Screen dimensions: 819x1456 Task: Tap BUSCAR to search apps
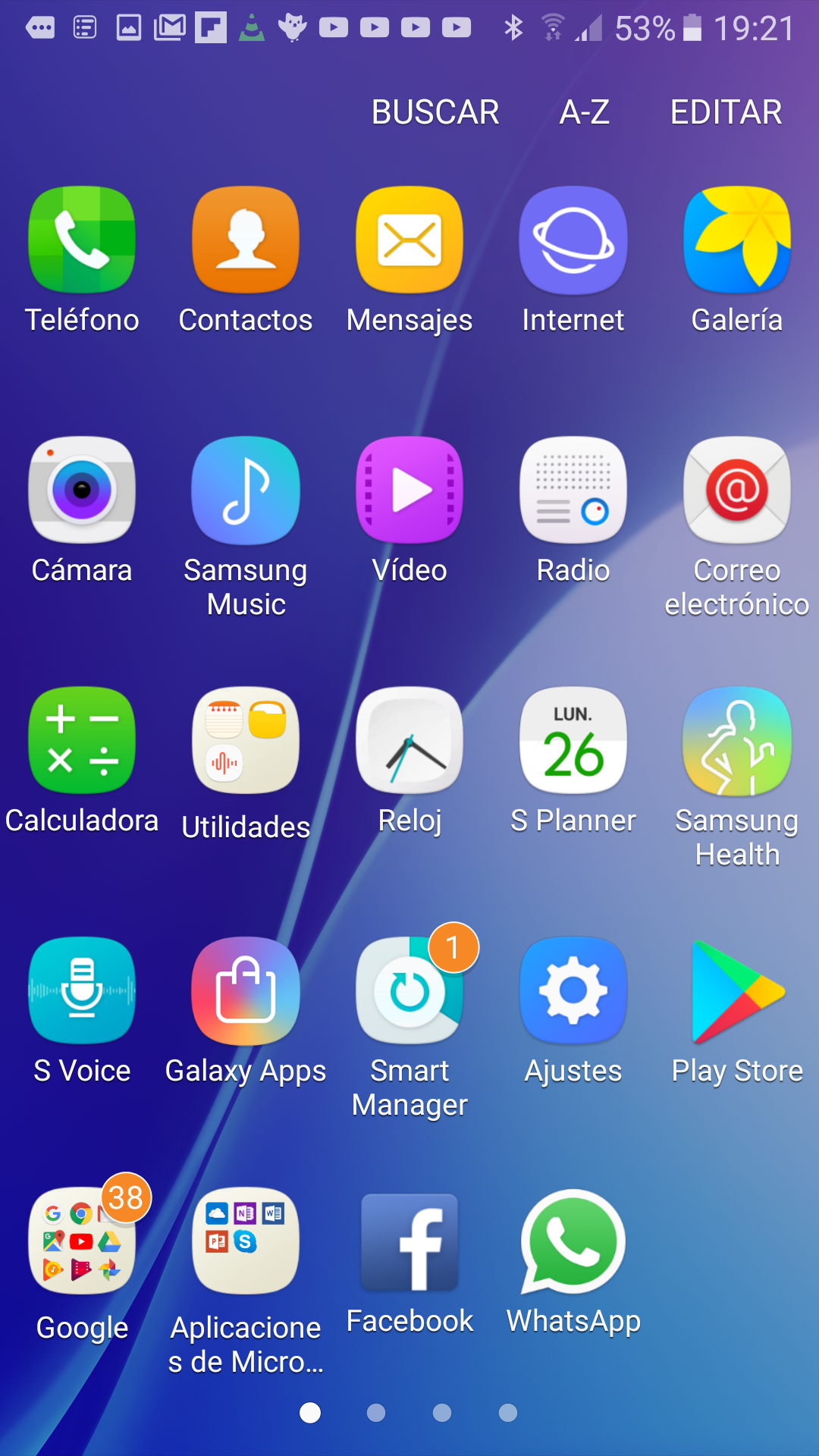[435, 112]
